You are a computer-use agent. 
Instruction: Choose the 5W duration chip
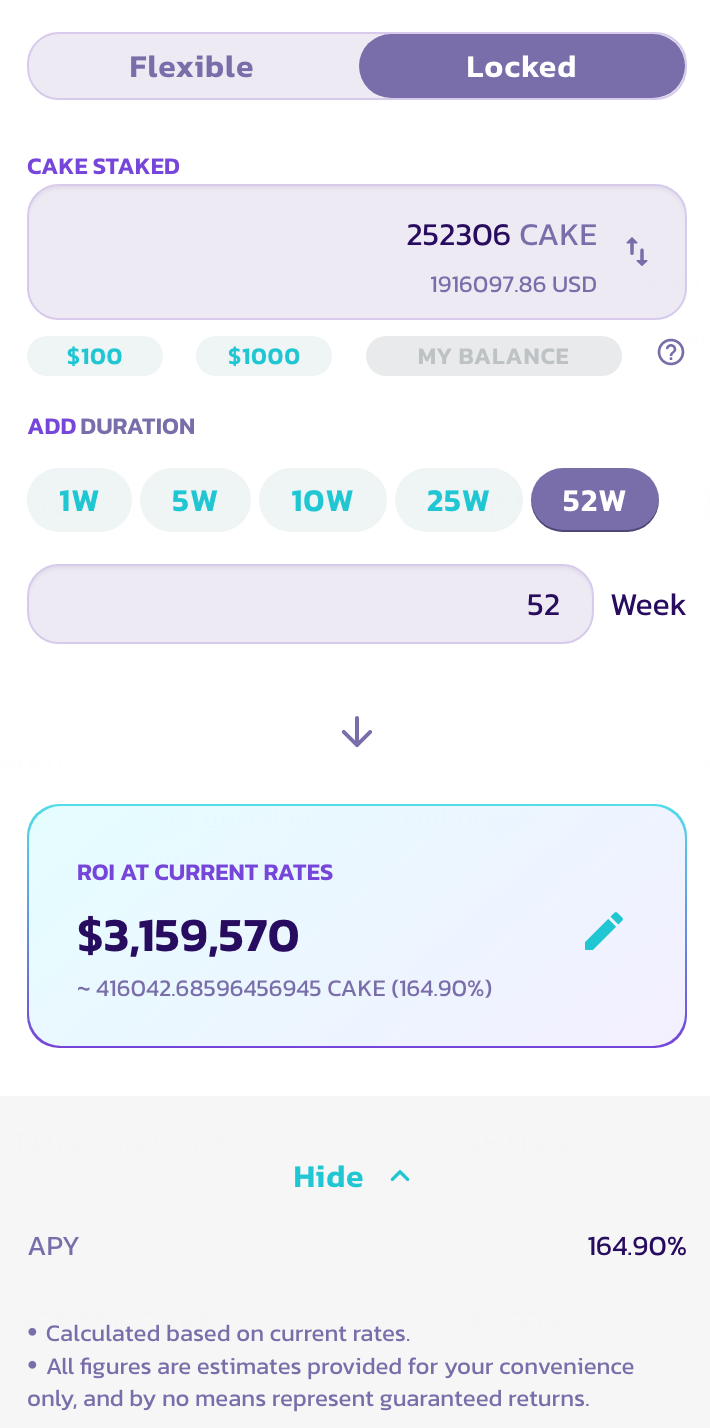click(x=194, y=500)
